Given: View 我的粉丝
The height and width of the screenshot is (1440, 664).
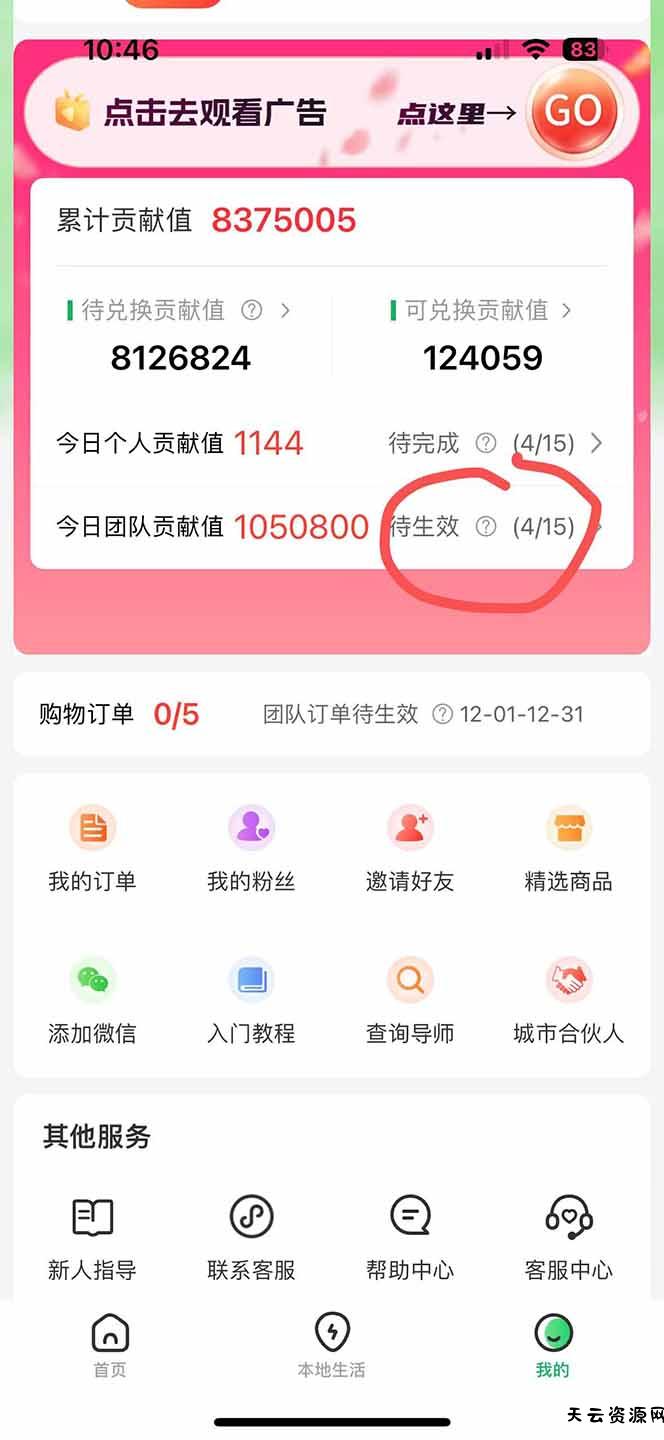Looking at the screenshot, I should [250, 850].
